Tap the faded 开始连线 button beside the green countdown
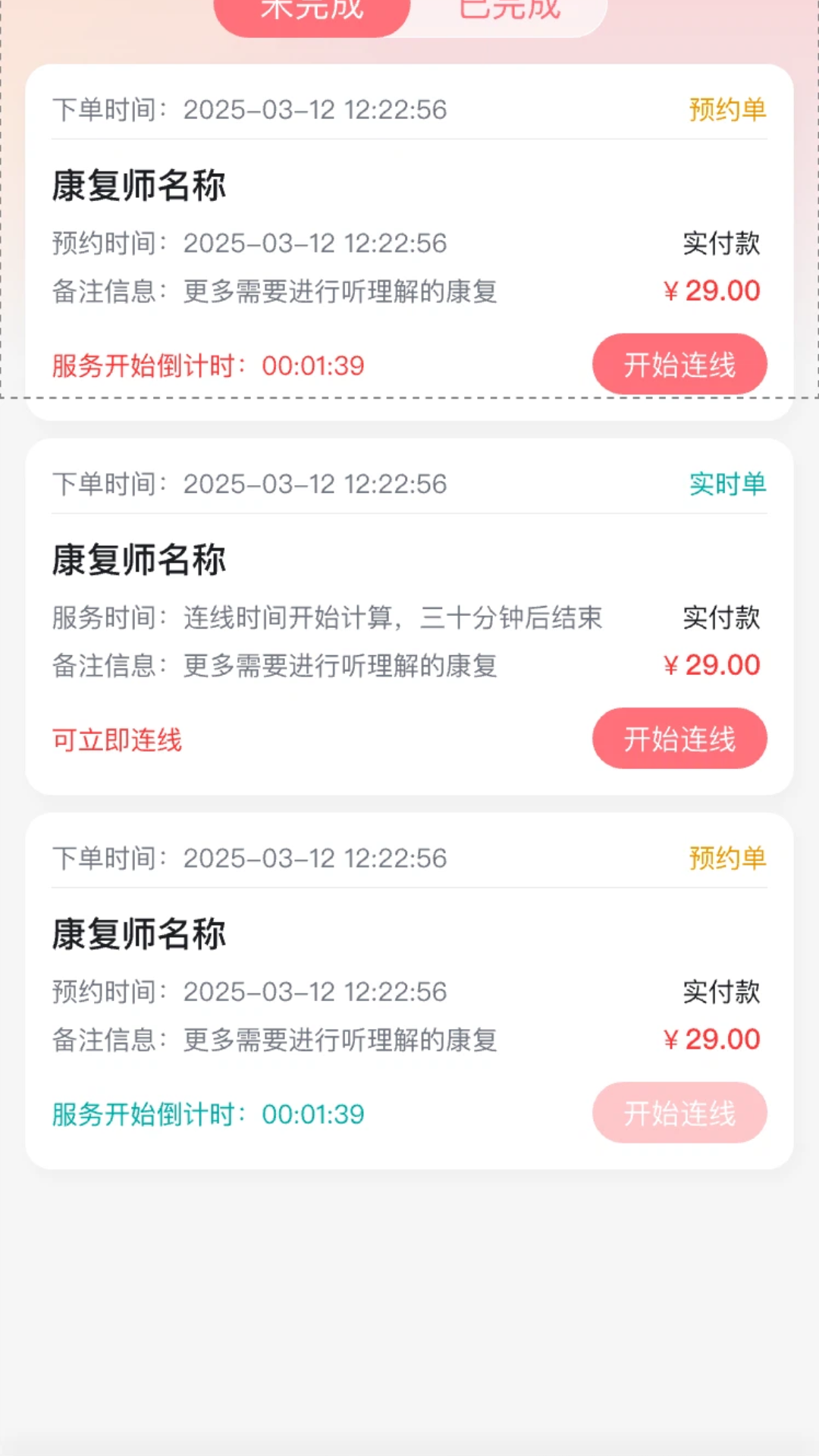 click(679, 1112)
